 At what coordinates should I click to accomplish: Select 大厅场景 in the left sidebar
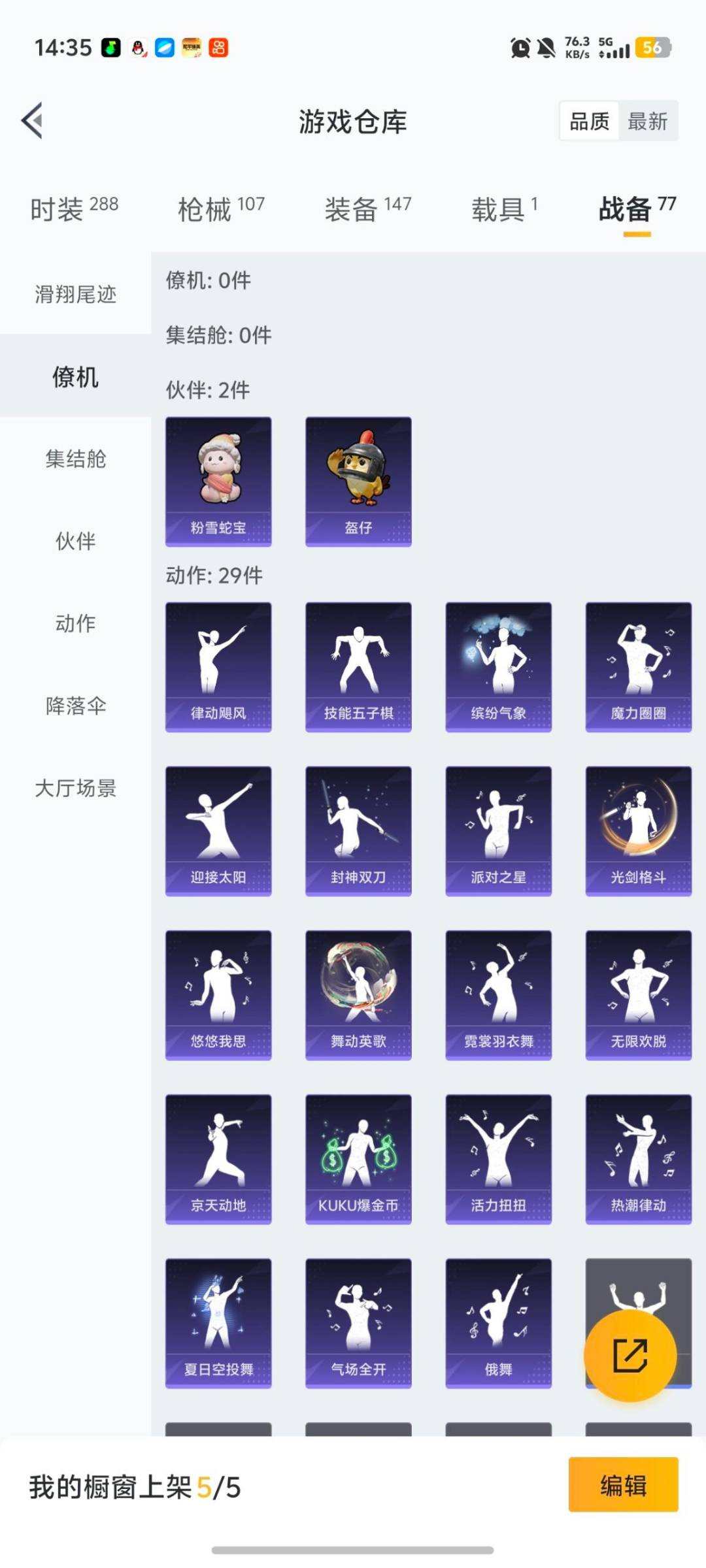click(74, 789)
